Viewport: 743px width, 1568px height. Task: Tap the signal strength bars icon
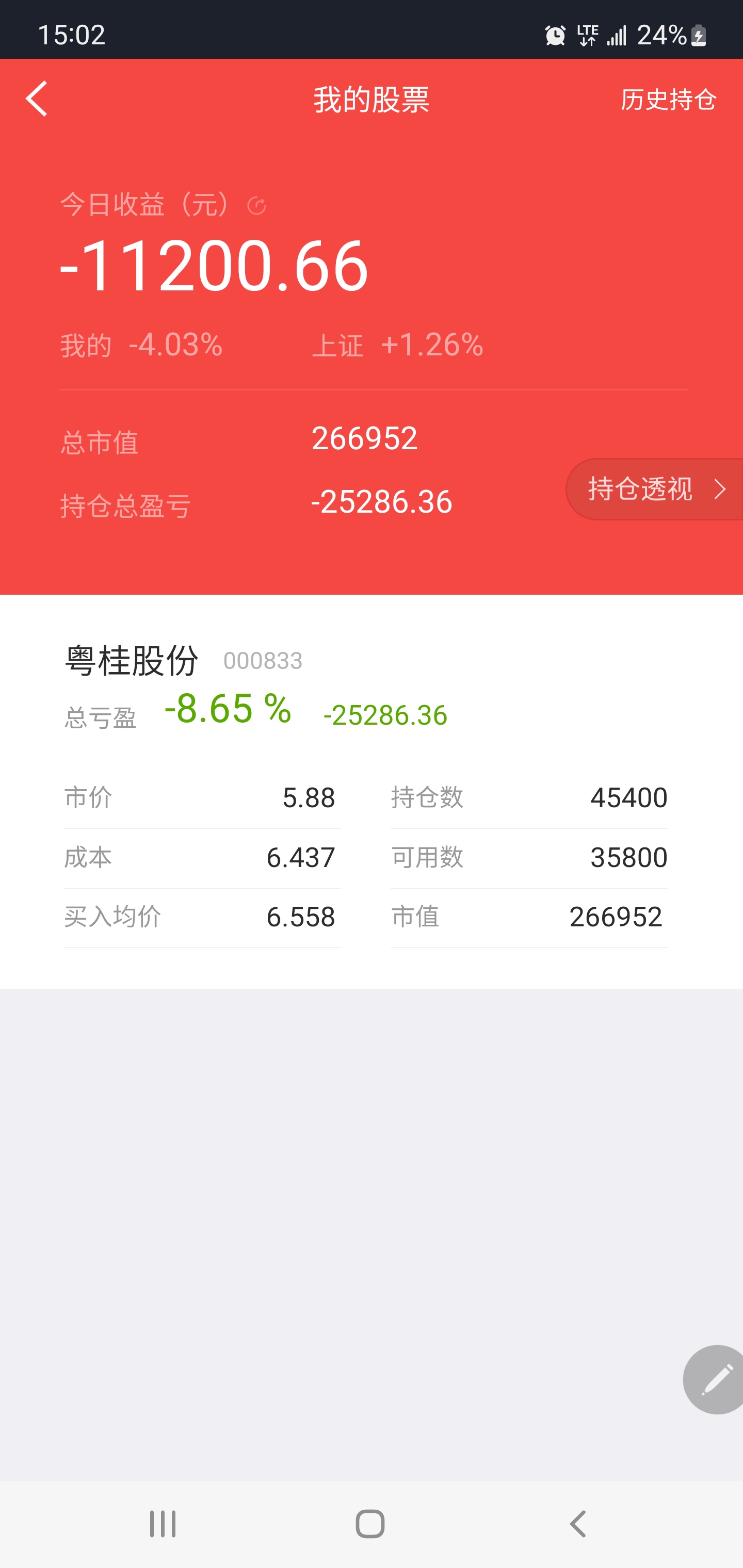[x=616, y=36]
